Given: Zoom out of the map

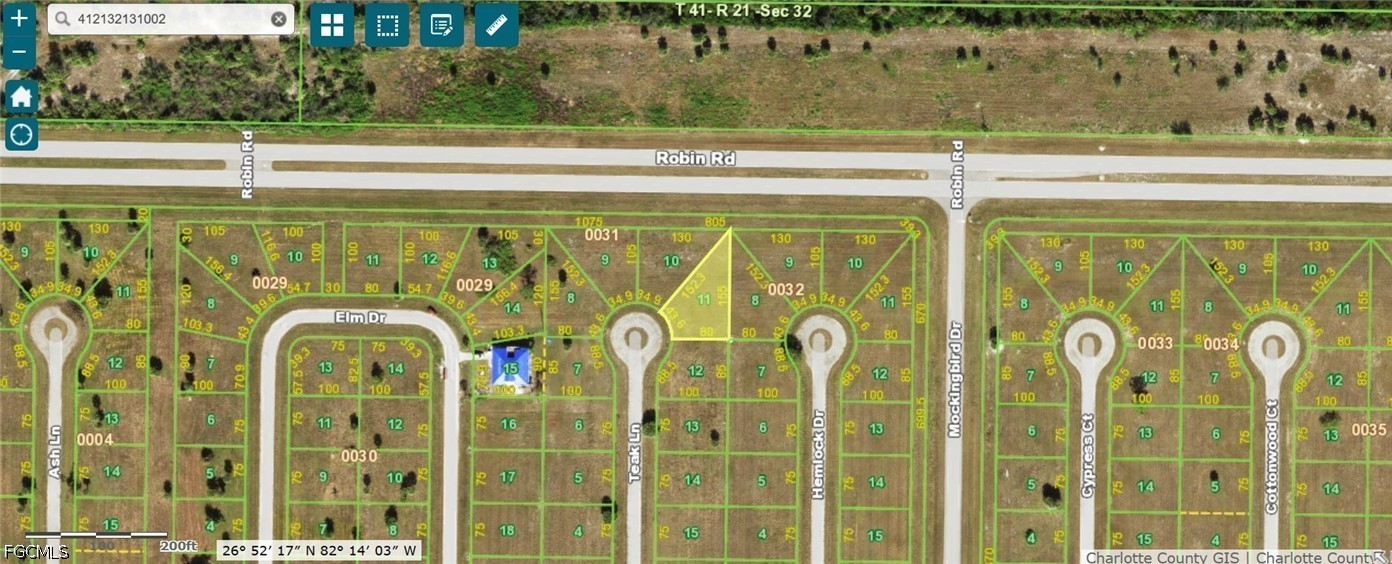Looking at the screenshot, I should point(20,52).
